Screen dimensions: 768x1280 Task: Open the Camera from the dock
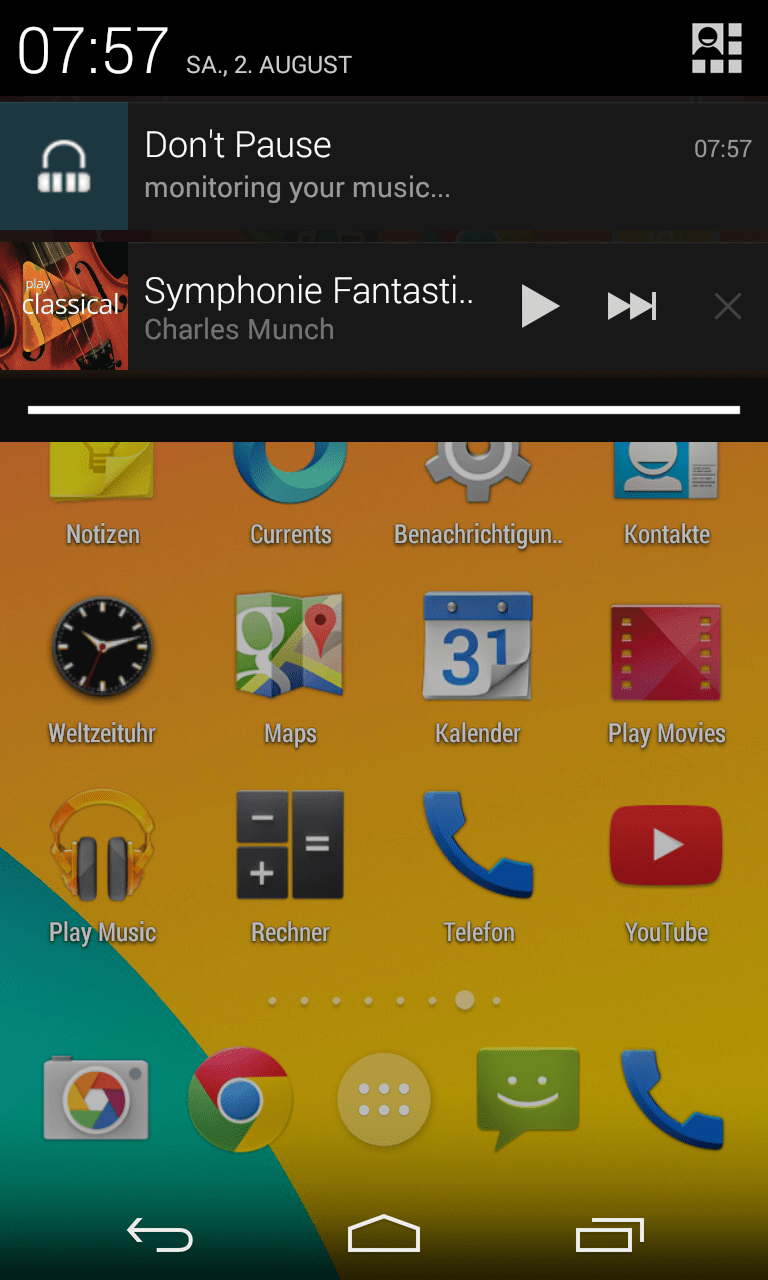96,1098
